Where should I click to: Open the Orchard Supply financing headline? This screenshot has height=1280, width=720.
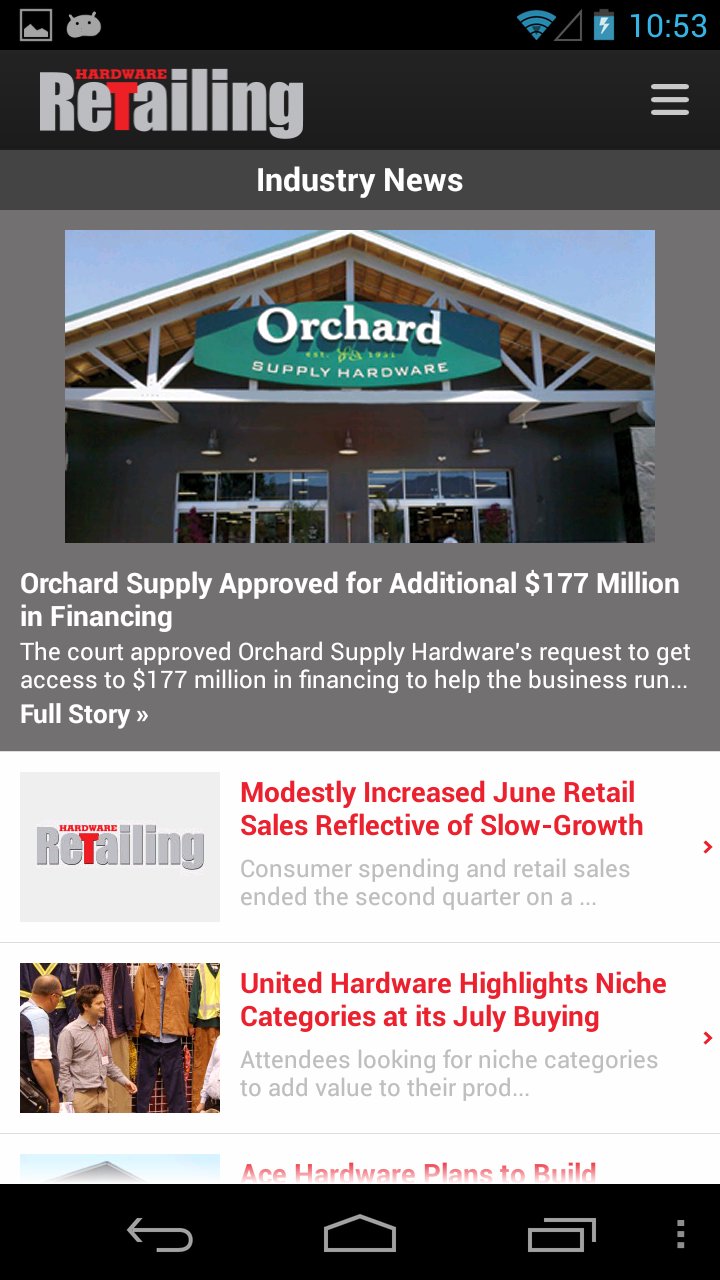point(350,600)
